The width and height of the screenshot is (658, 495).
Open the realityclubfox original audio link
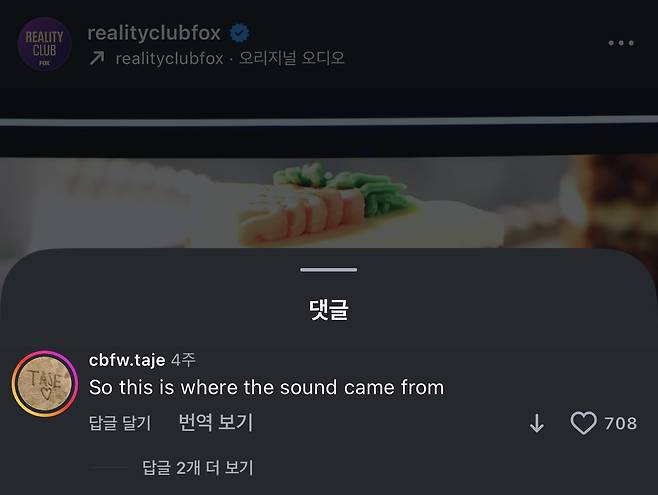230,58
